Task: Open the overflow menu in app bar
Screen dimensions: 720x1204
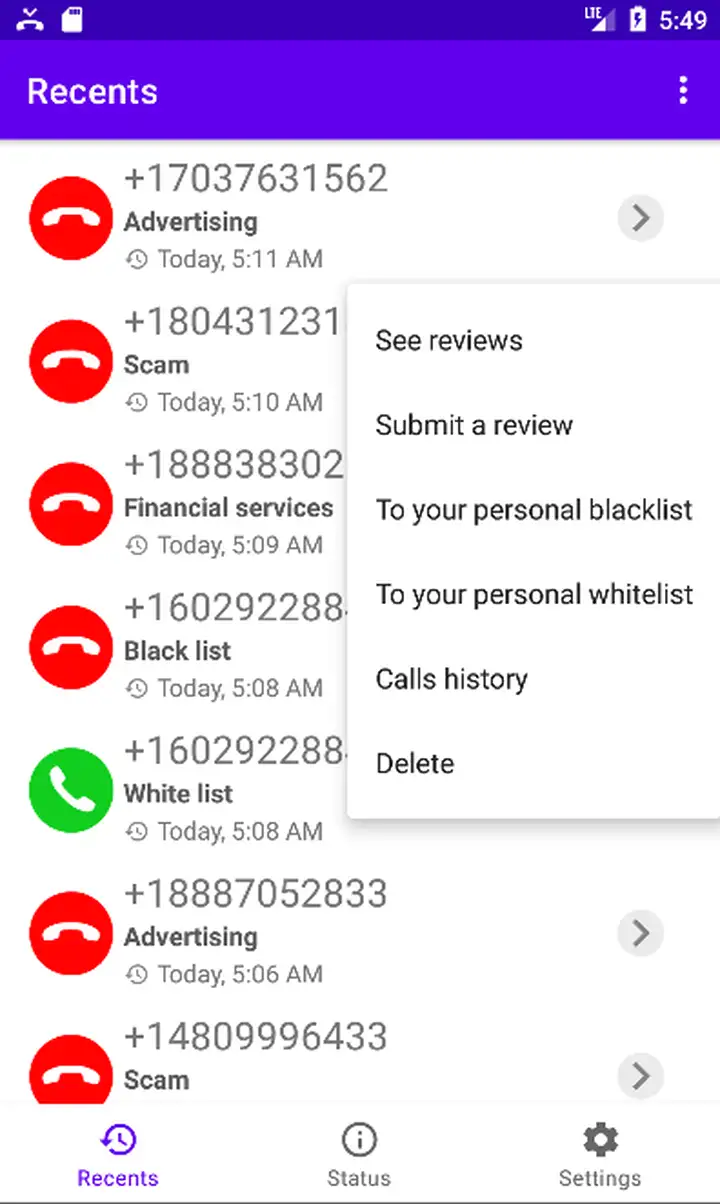Action: [x=683, y=90]
